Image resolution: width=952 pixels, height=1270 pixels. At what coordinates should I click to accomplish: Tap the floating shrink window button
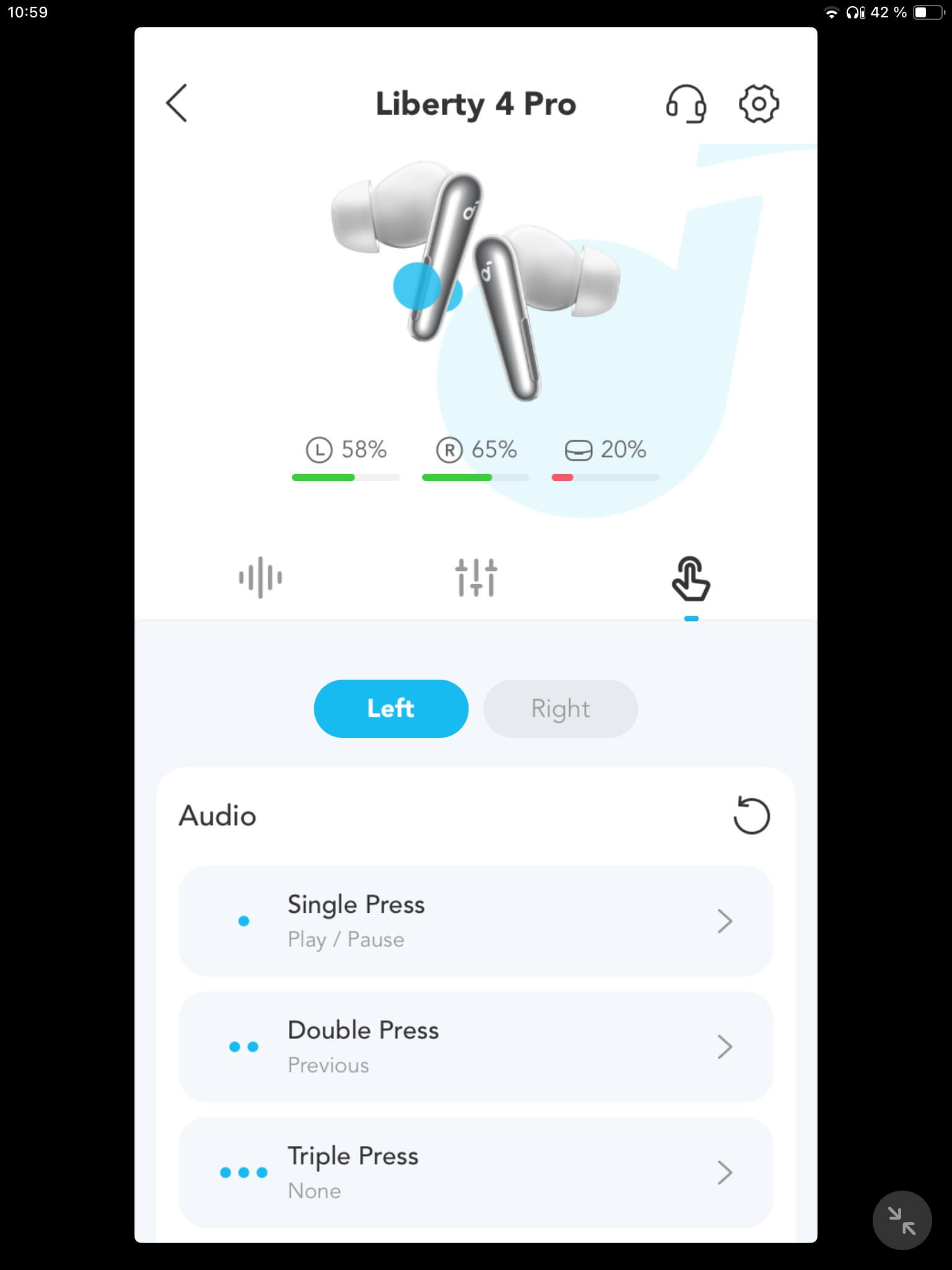[902, 1220]
